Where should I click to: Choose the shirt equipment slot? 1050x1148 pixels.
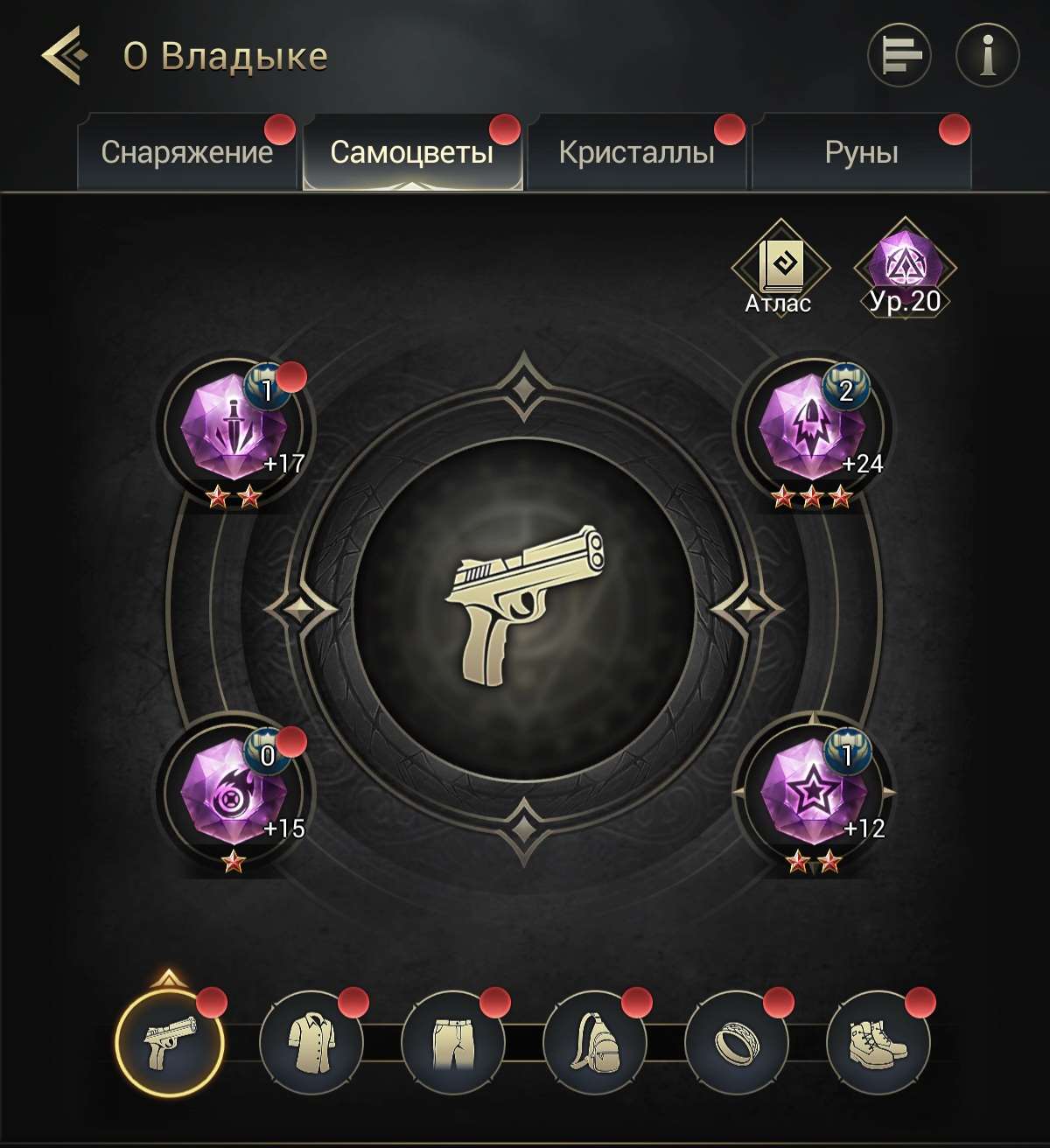tap(311, 1042)
